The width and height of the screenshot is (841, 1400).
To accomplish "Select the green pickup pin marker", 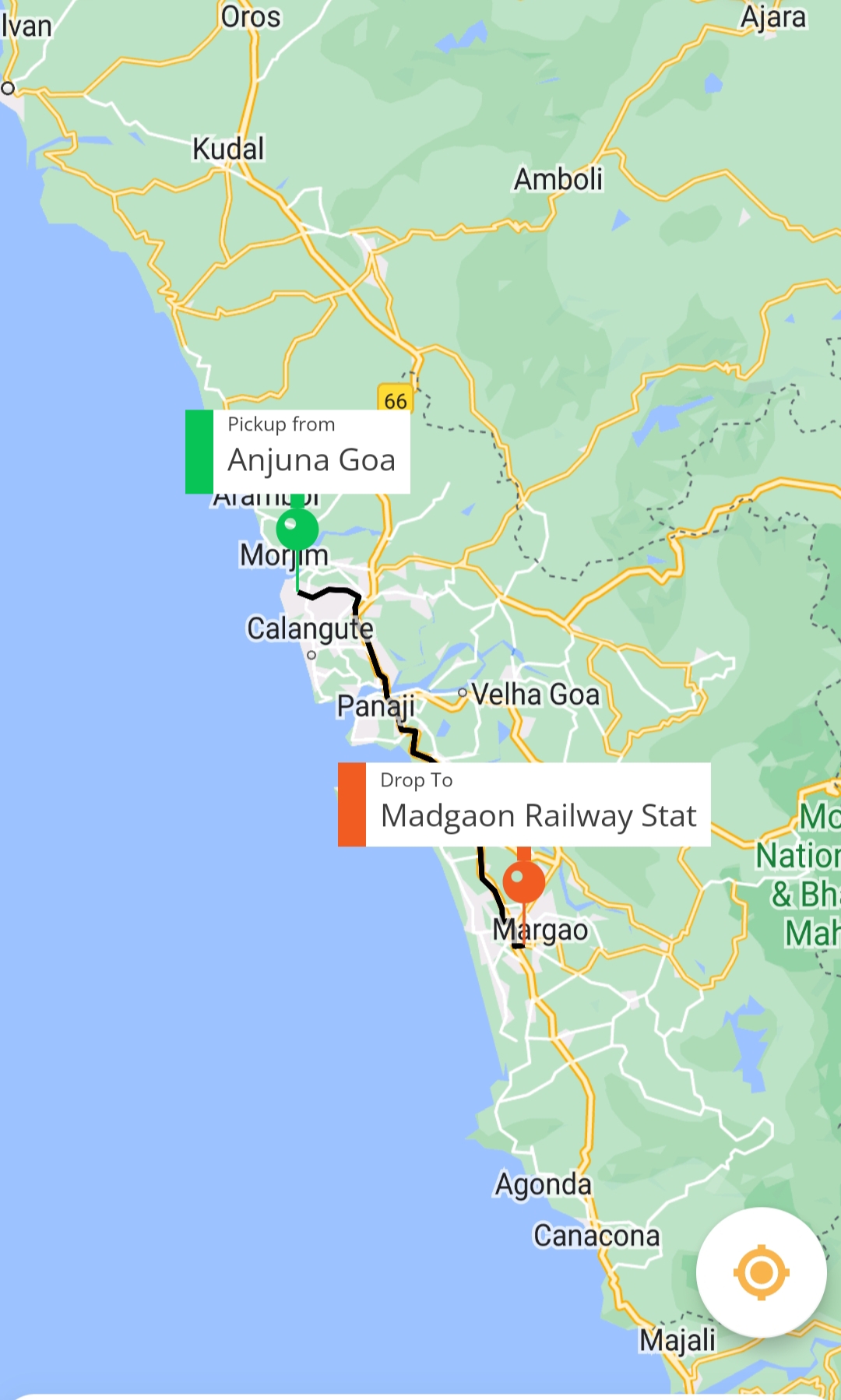I will tap(297, 529).
